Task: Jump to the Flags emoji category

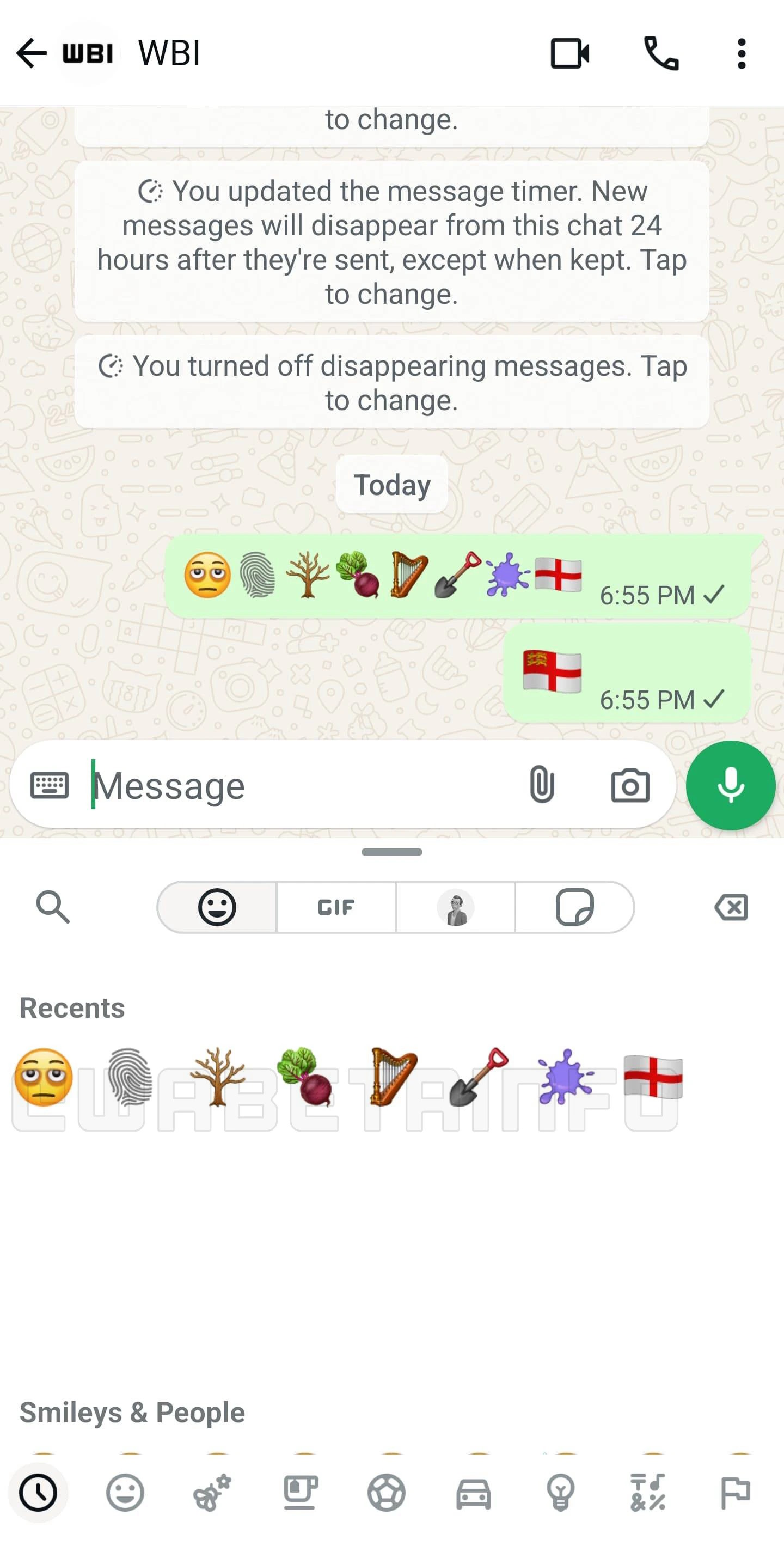Action: (x=735, y=1493)
